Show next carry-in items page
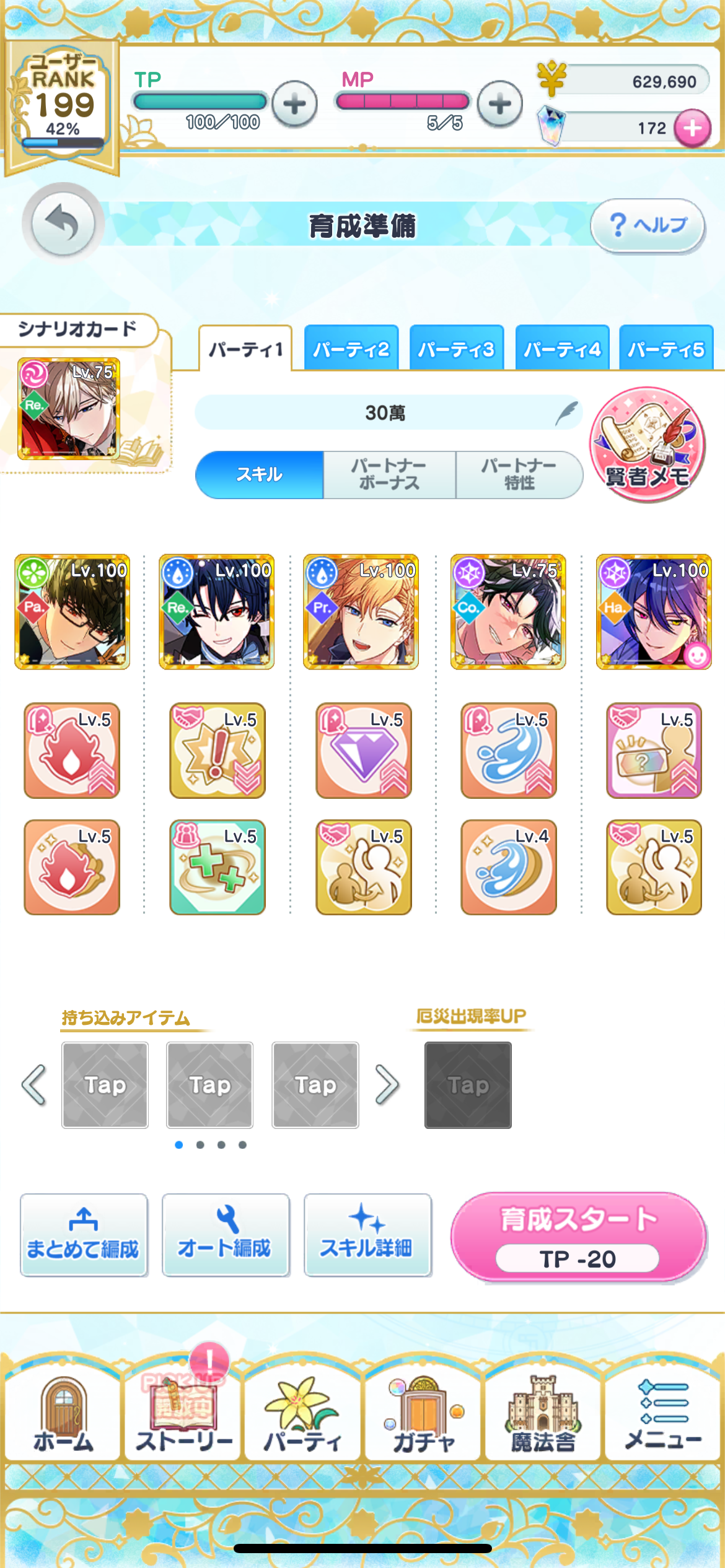 coord(387,1085)
